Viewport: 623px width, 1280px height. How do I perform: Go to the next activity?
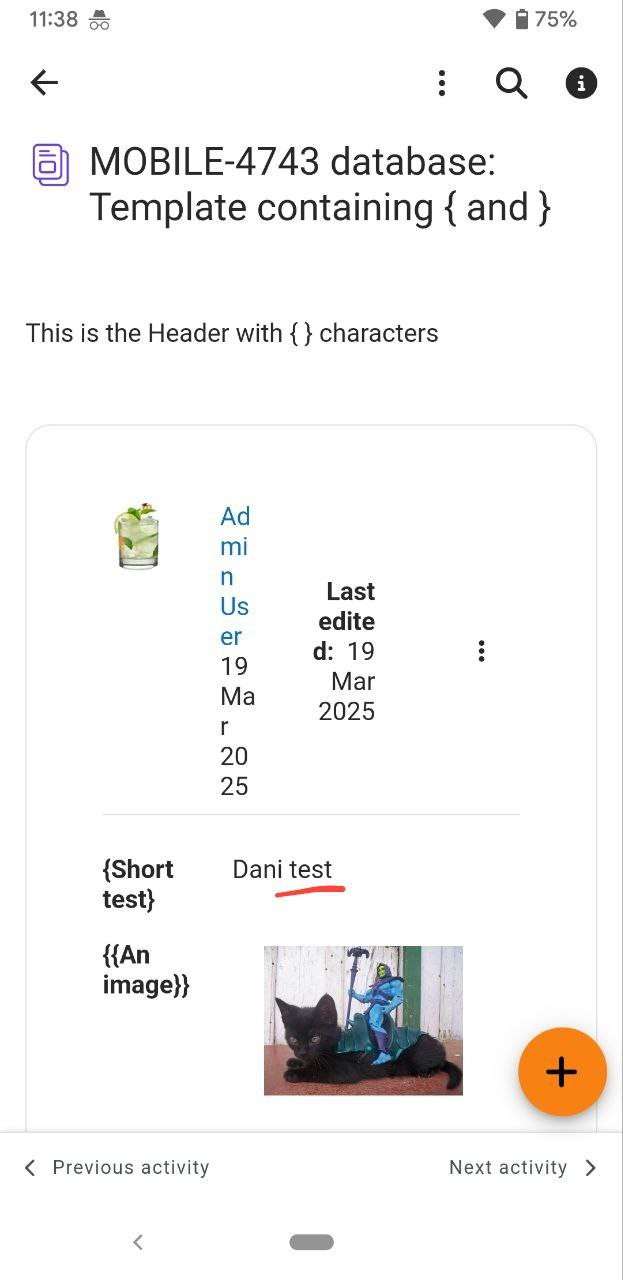[x=523, y=1167]
